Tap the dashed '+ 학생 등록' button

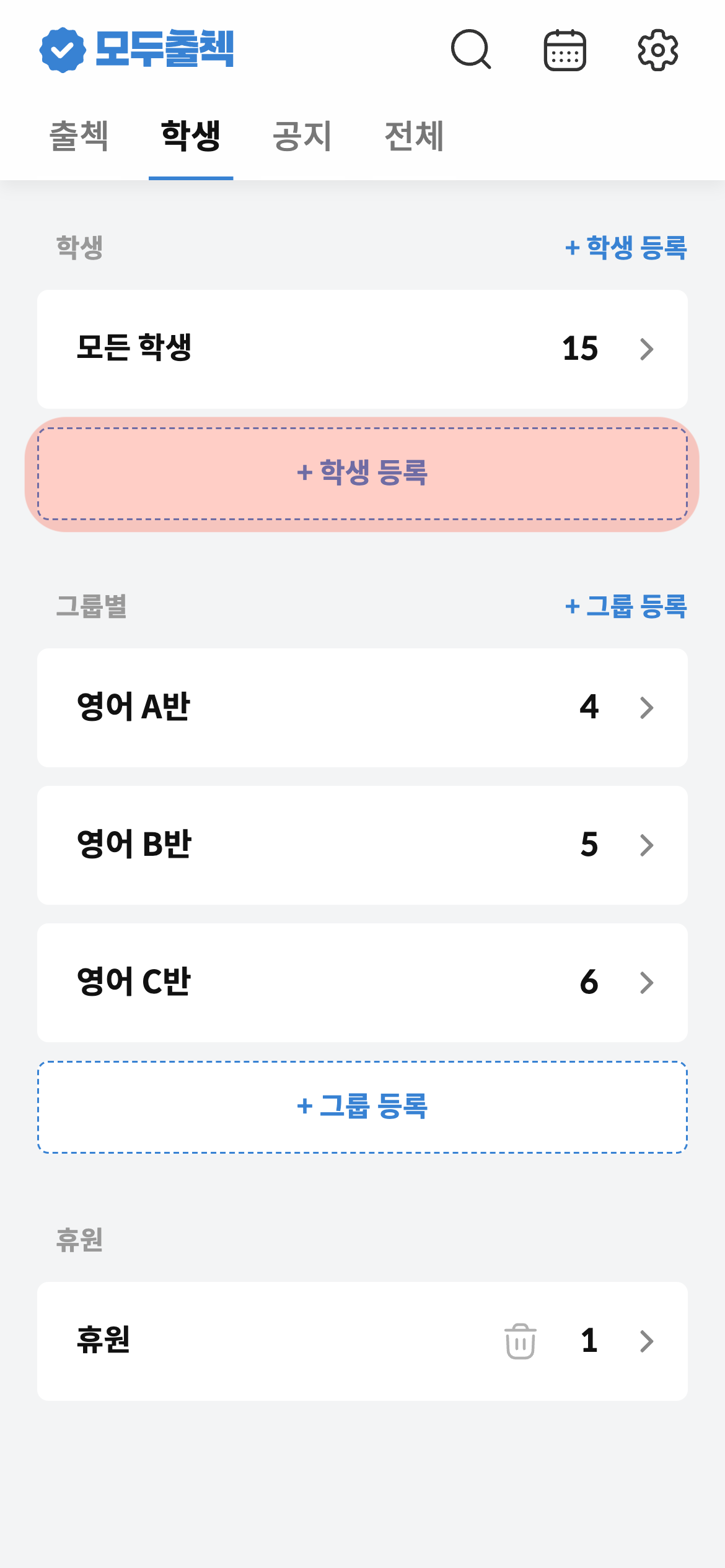(362, 474)
